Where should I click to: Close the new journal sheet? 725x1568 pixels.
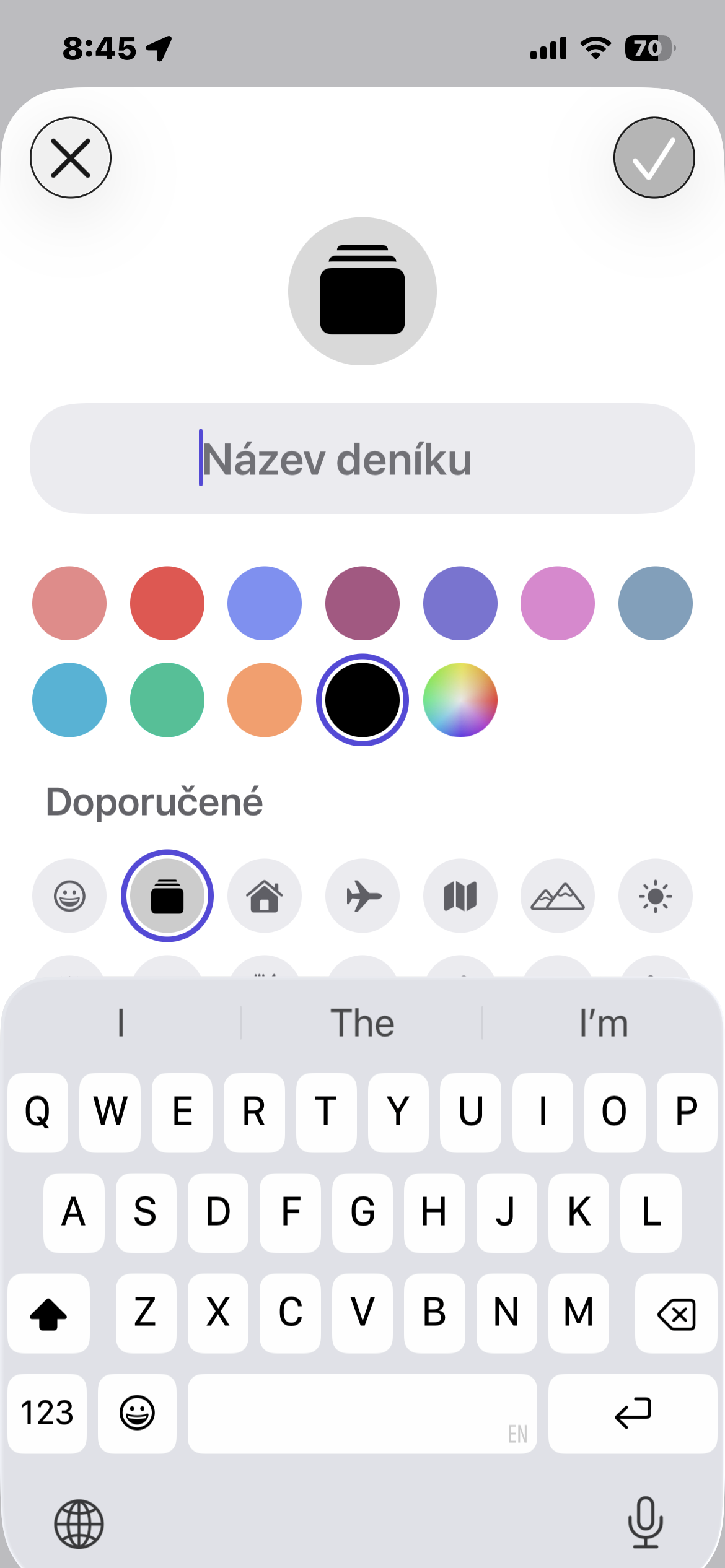click(71, 158)
